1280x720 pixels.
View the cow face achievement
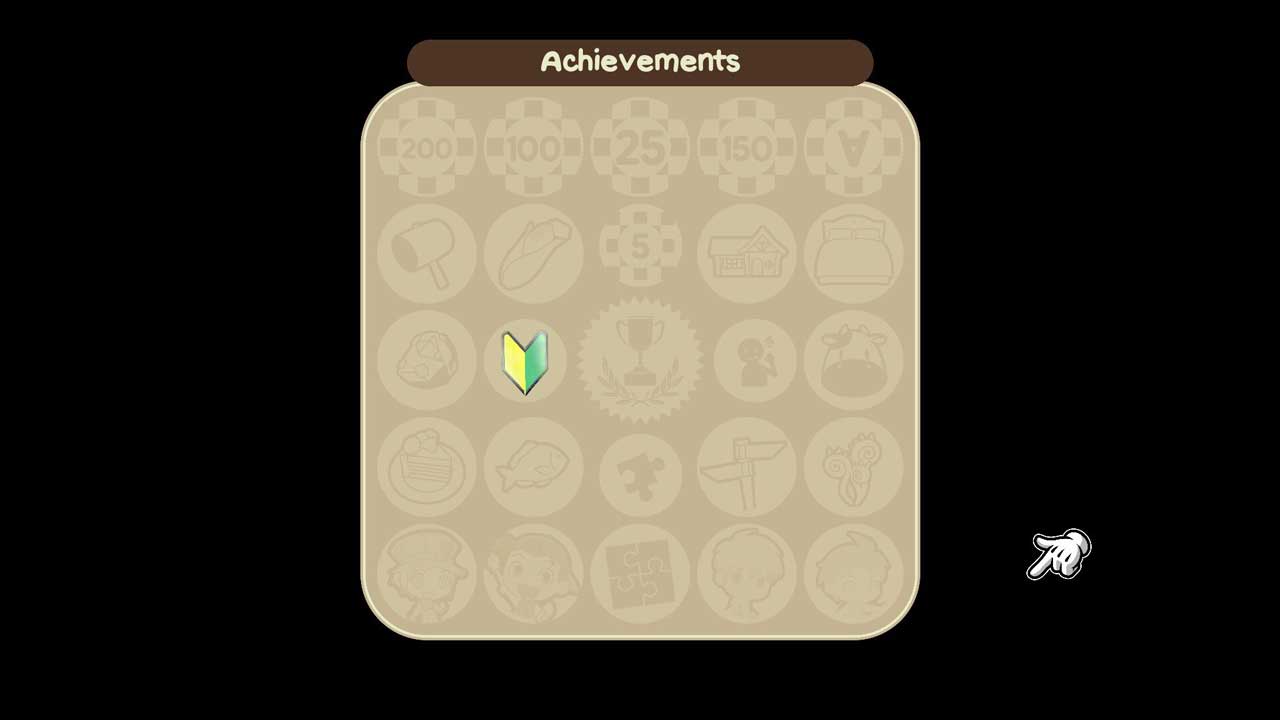[x=853, y=360]
